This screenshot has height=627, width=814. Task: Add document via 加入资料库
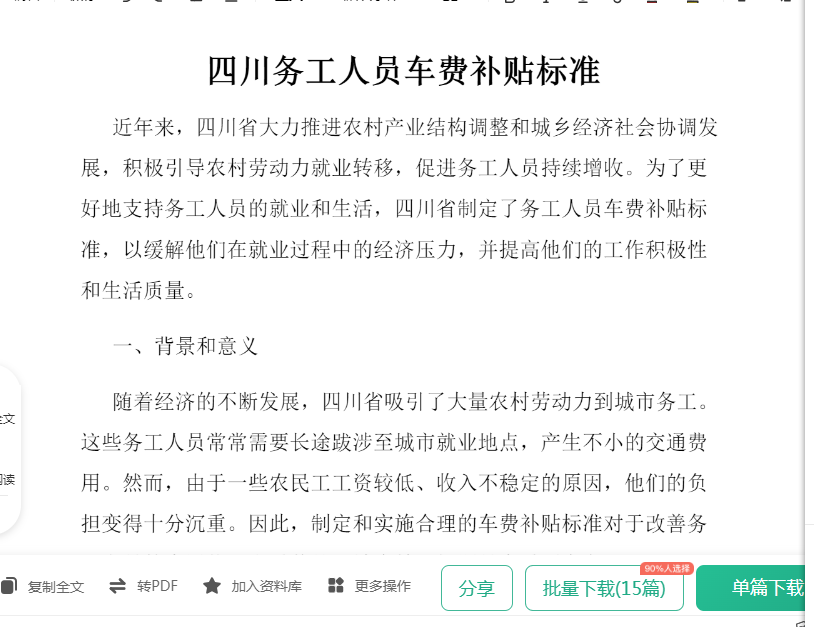point(252,587)
